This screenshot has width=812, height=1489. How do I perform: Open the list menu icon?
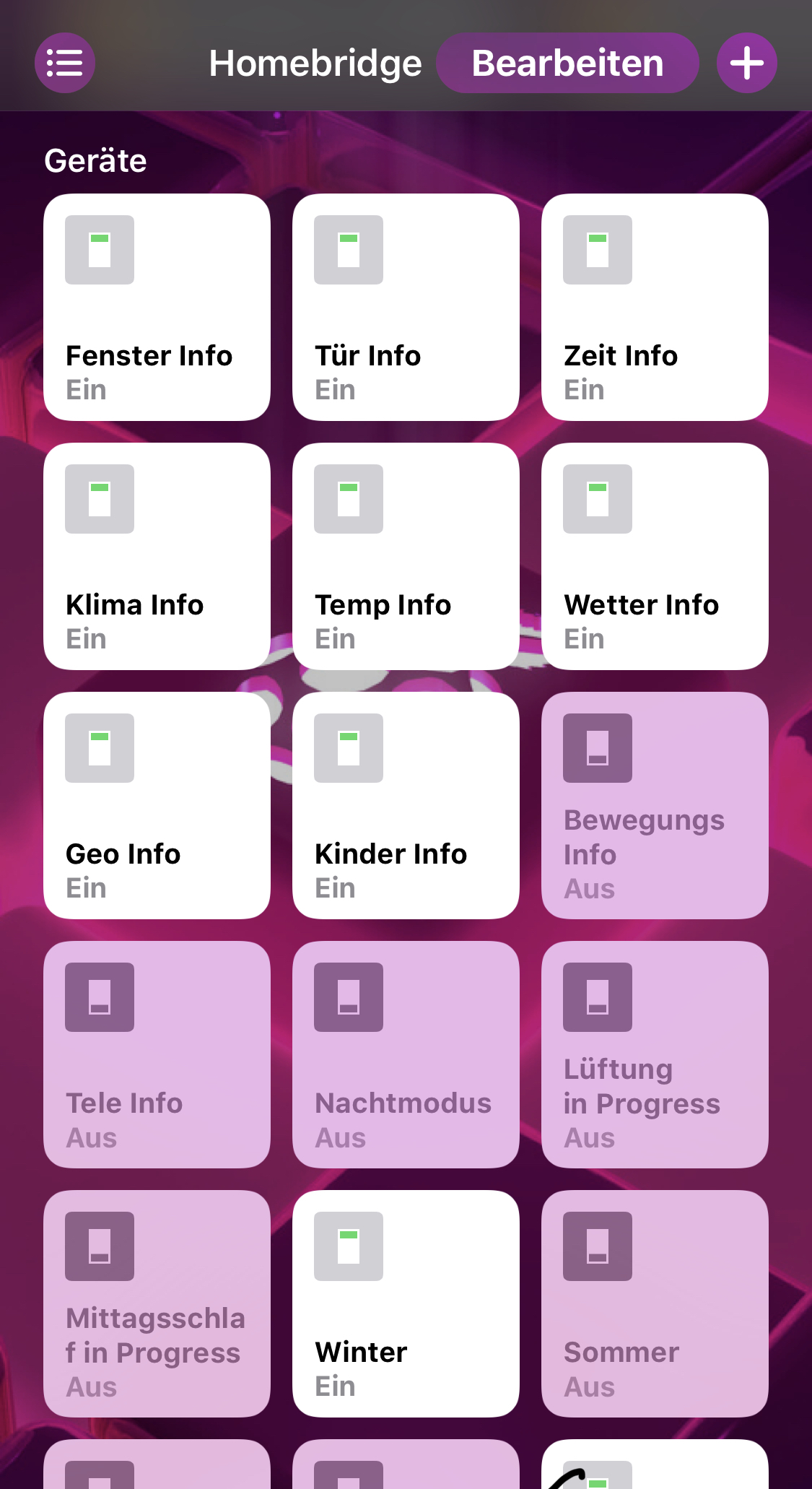pos(65,63)
